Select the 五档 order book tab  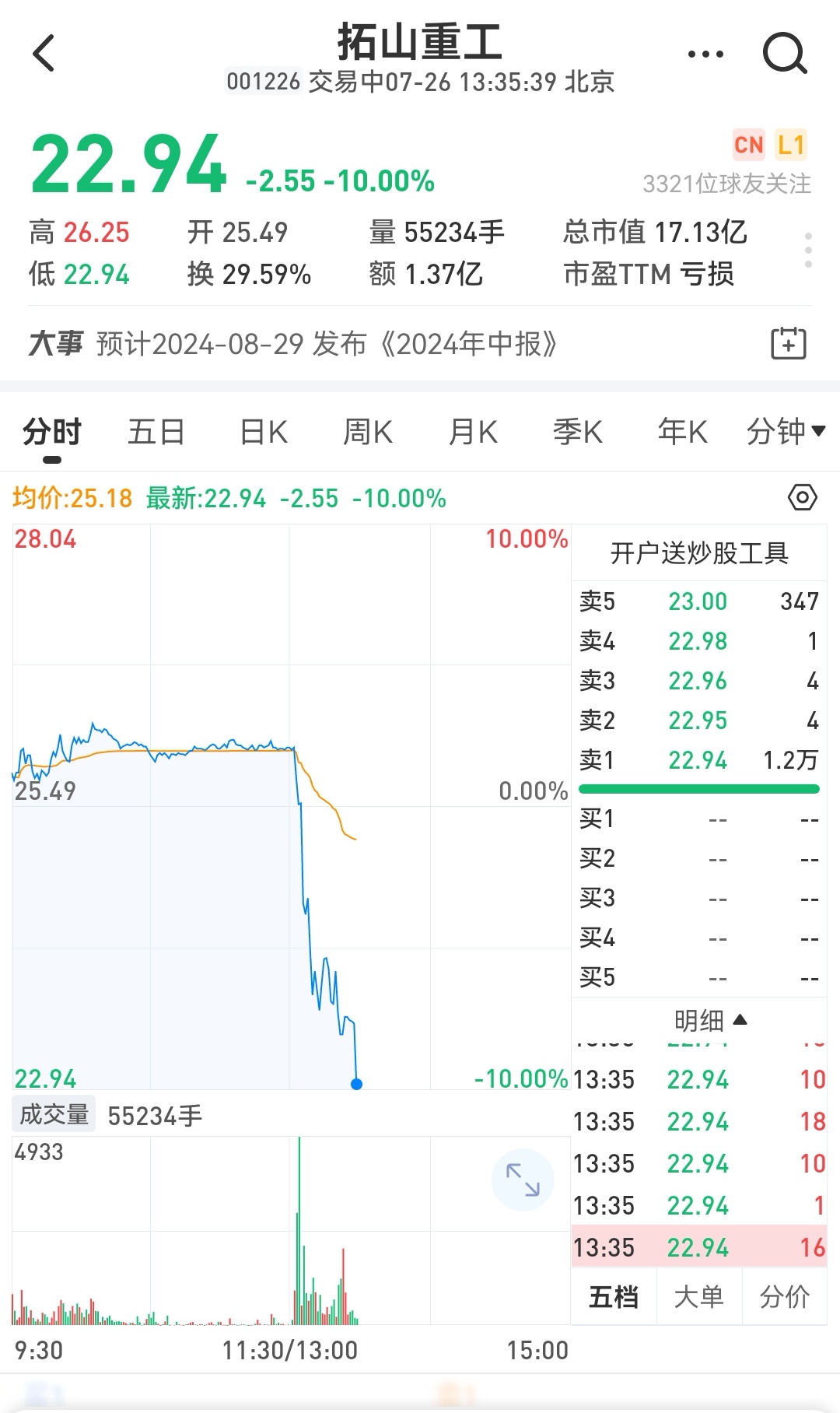[614, 1296]
